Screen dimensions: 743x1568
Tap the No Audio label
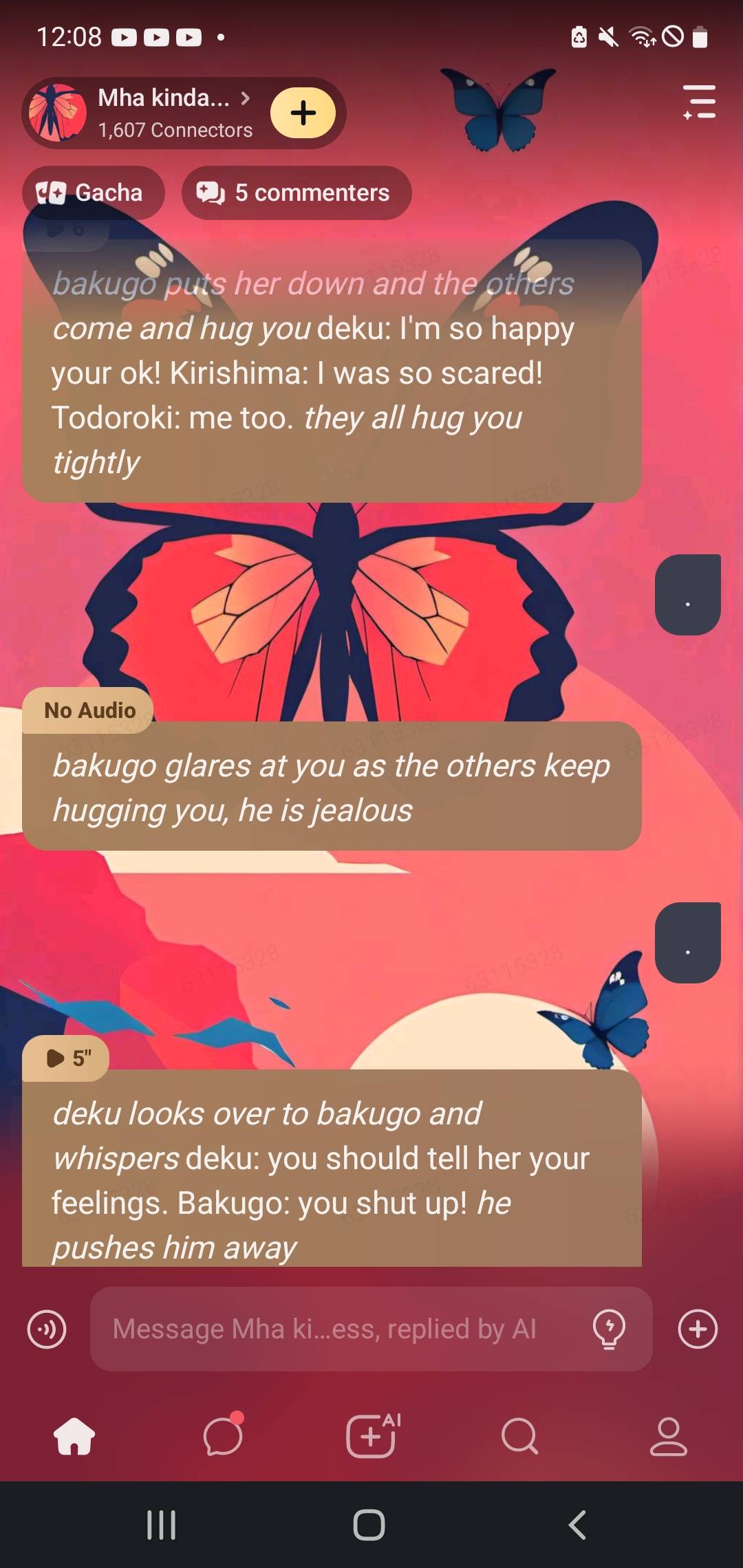89,710
